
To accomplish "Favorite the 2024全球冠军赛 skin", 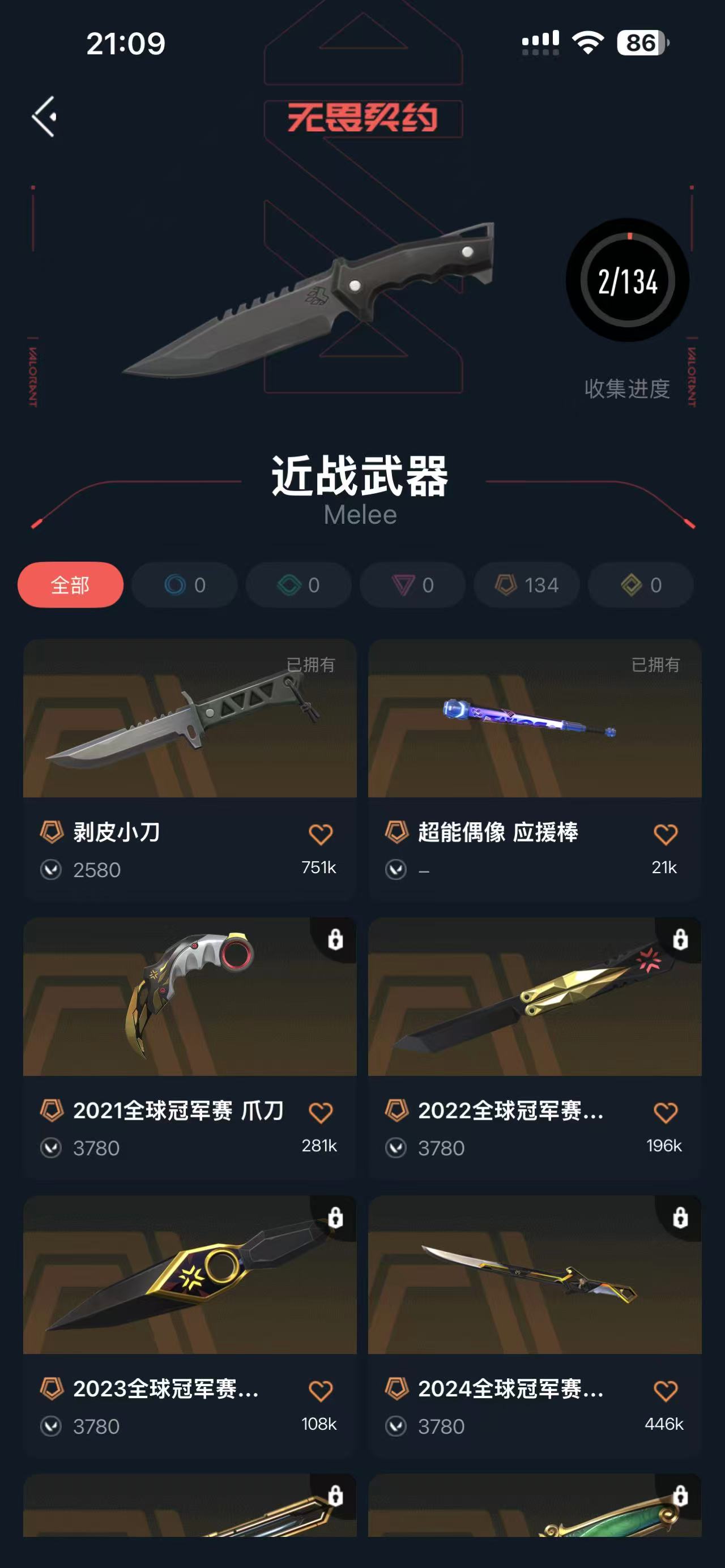I will tap(666, 1391).
